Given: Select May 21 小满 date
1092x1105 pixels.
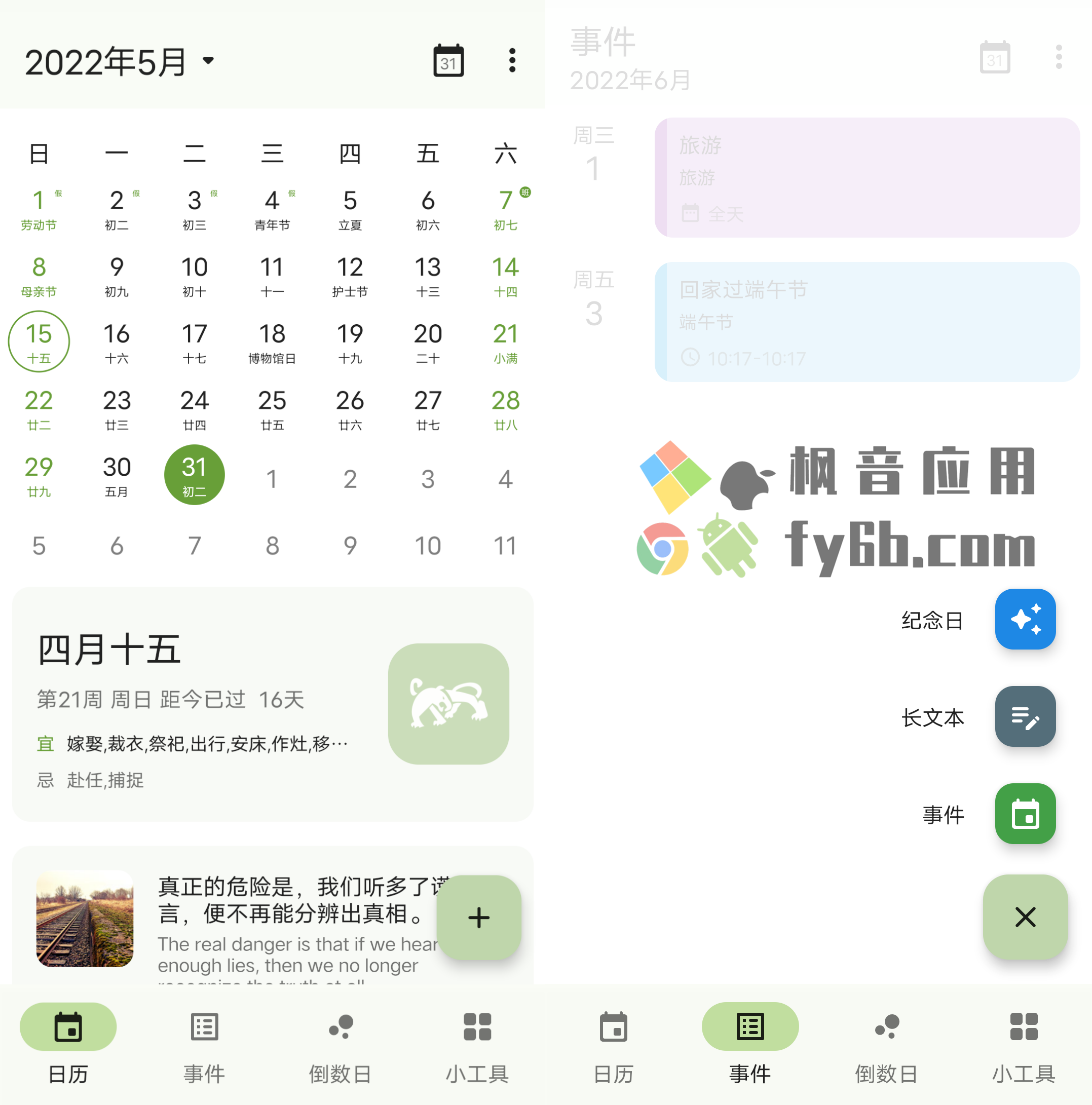Looking at the screenshot, I should (x=506, y=342).
